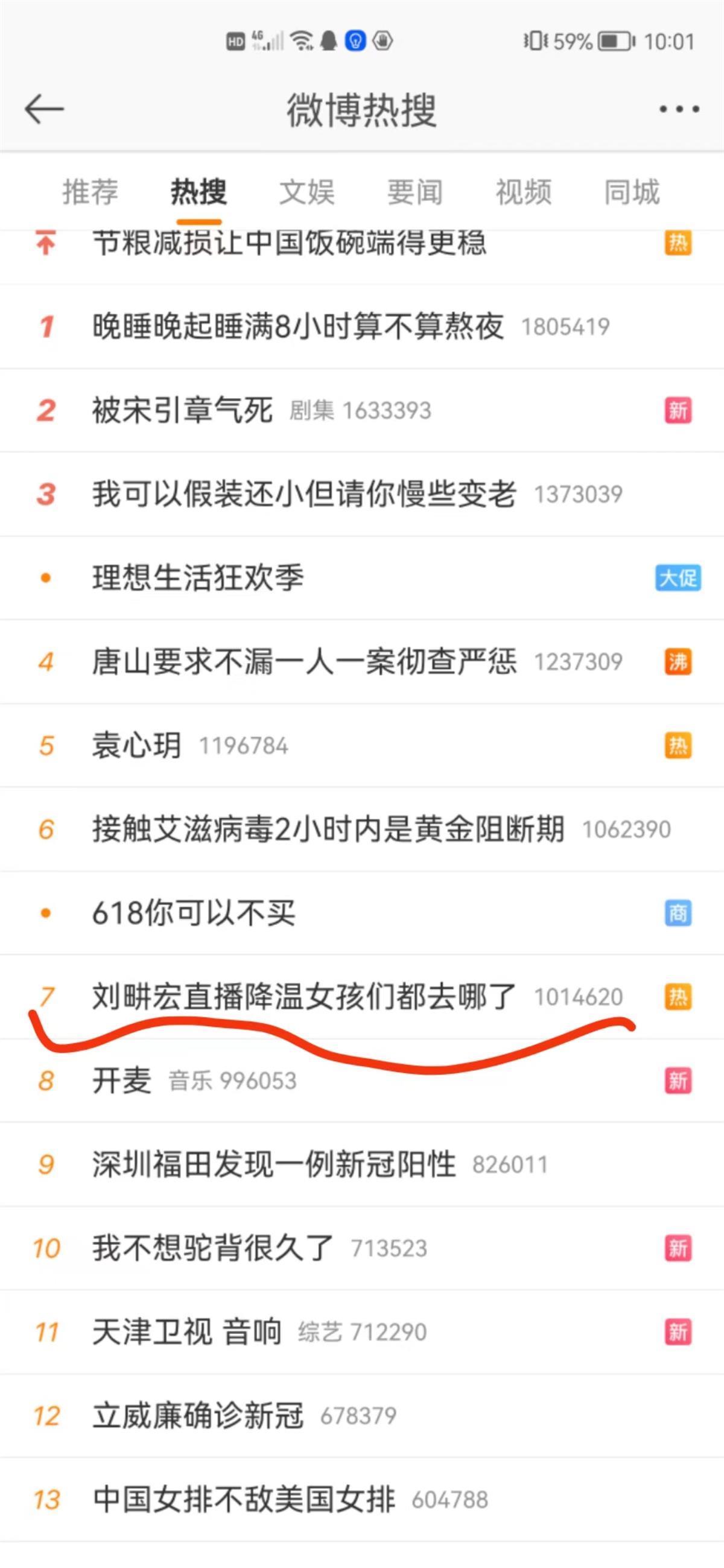Image resolution: width=724 pixels, height=1568 pixels.
Task: Switch to the 同城 tab
Action: click(632, 192)
